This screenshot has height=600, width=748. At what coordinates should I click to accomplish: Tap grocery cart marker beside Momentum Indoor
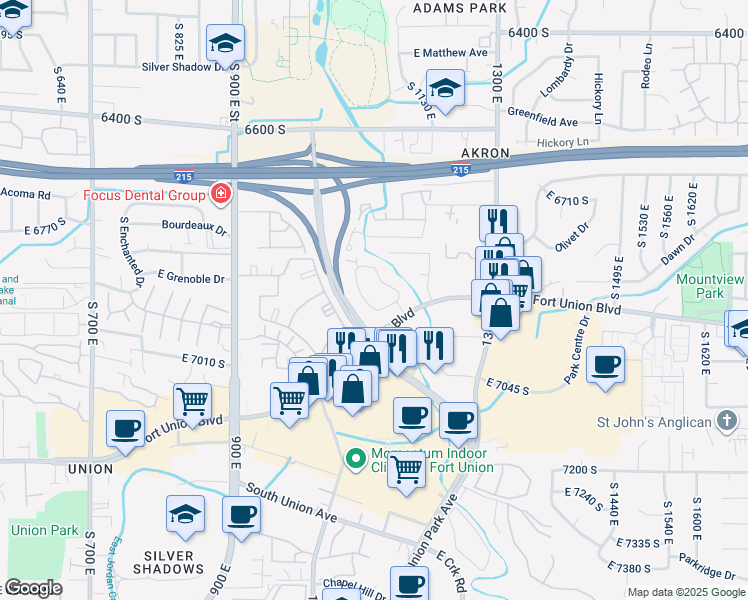(x=406, y=467)
